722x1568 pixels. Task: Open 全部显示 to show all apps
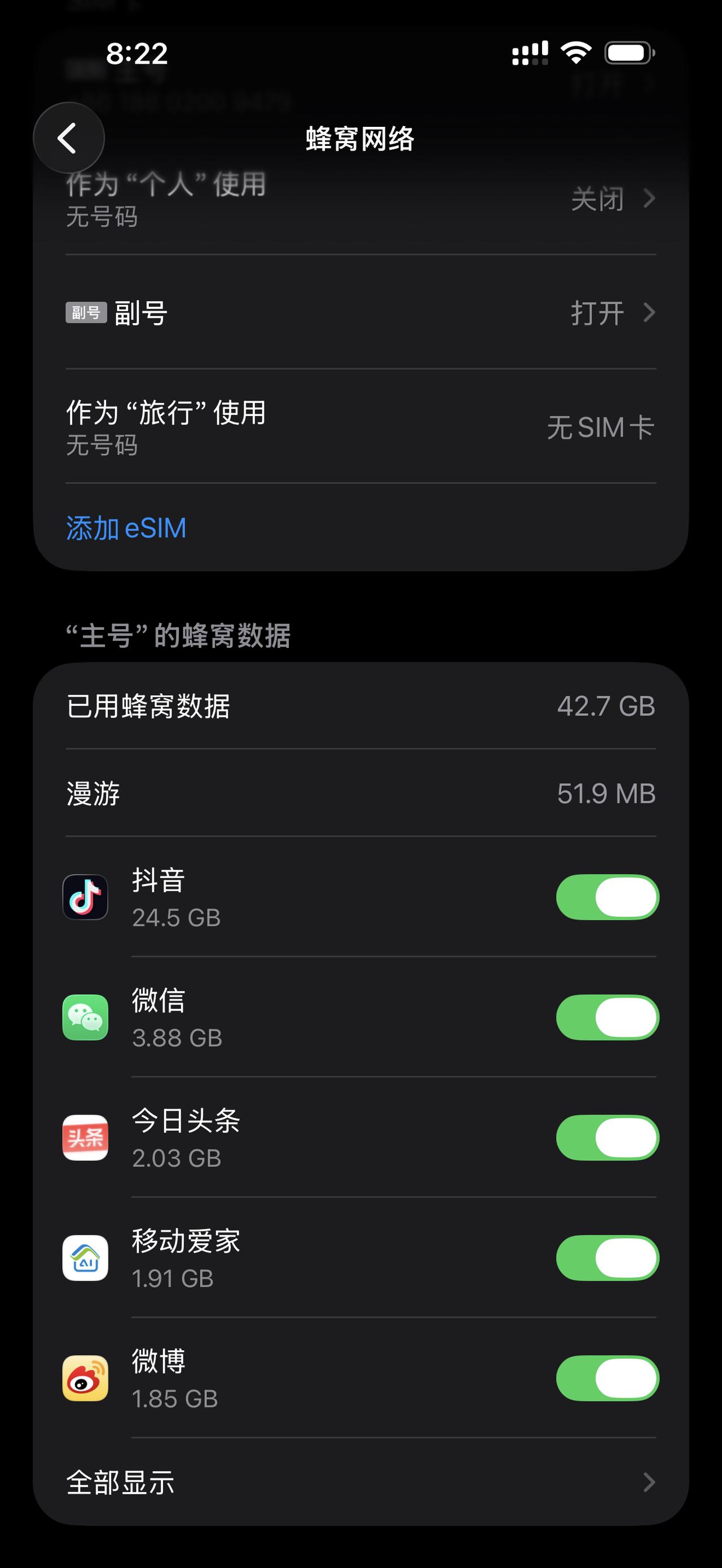pos(361,1482)
